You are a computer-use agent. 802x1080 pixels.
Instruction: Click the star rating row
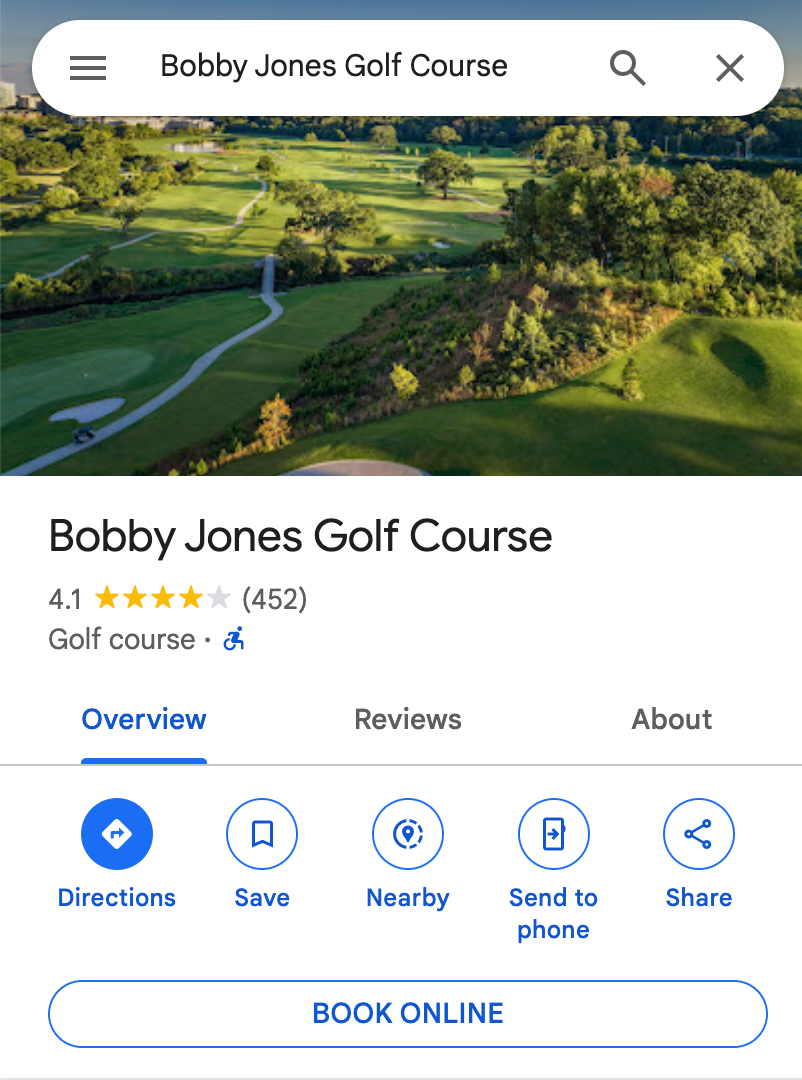pos(159,597)
